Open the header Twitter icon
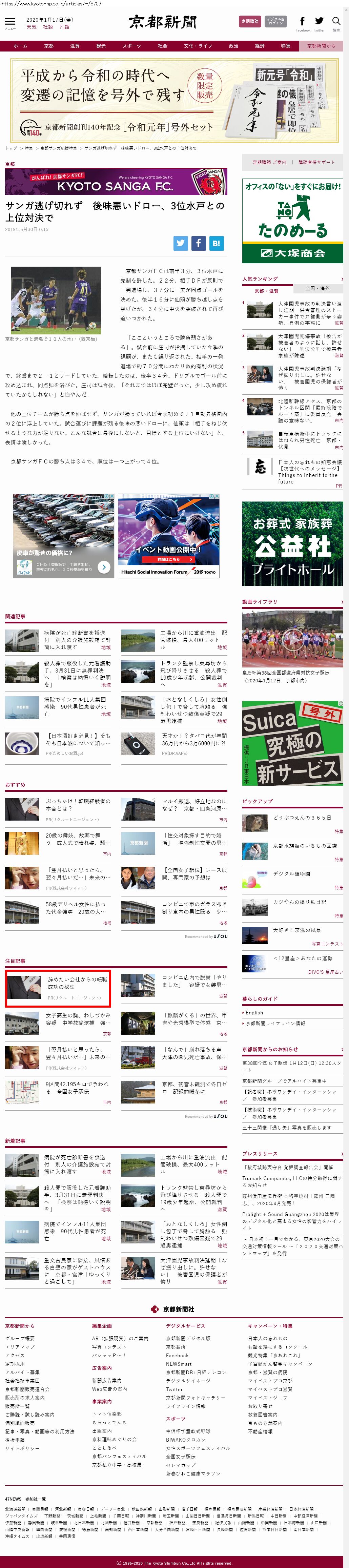 coord(319,22)
